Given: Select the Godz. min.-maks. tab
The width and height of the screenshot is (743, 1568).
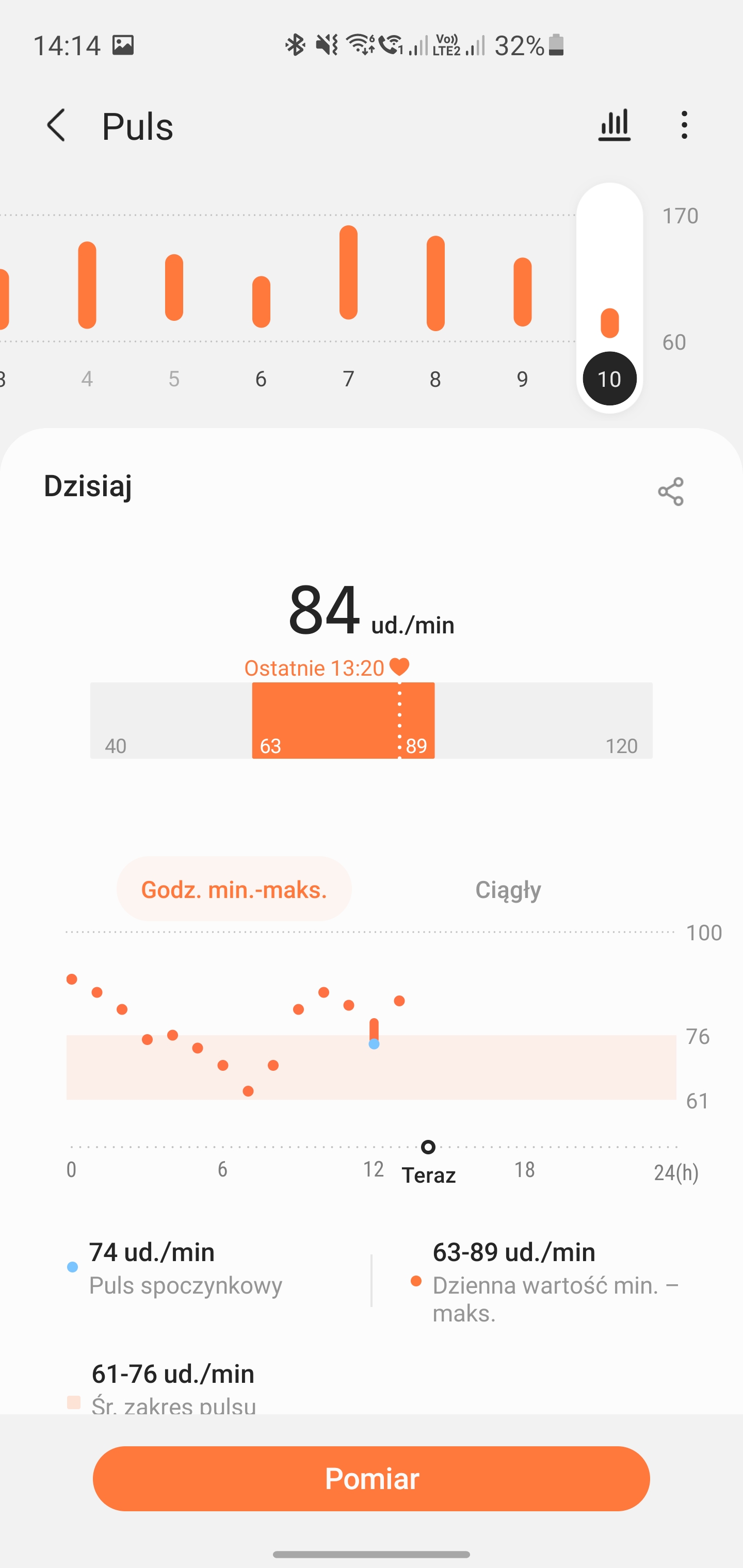Looking at the screenshot, I should point(234,889).
